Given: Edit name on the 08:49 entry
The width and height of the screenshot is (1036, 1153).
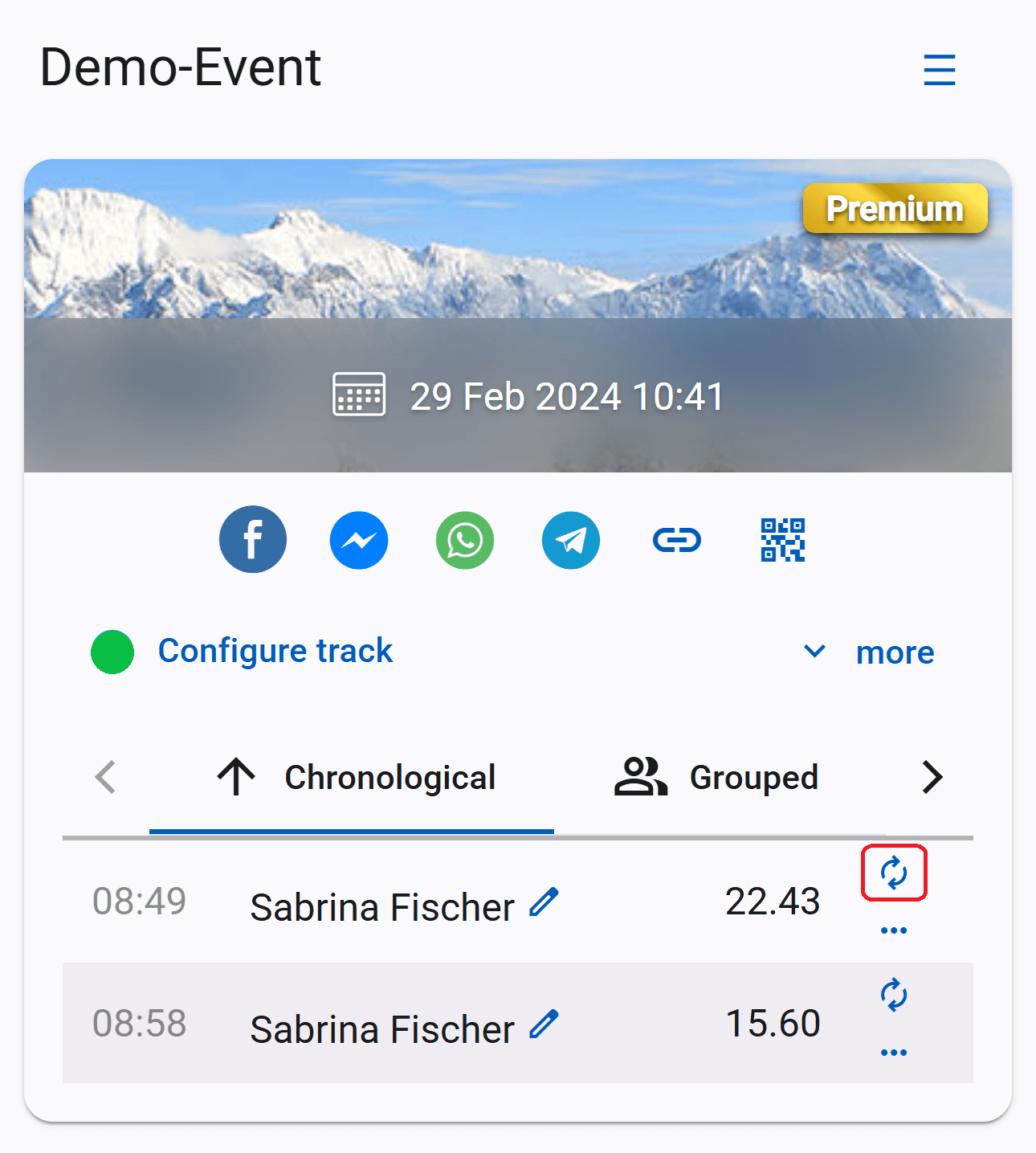Looking at the screenshot, I should [544, 902].
